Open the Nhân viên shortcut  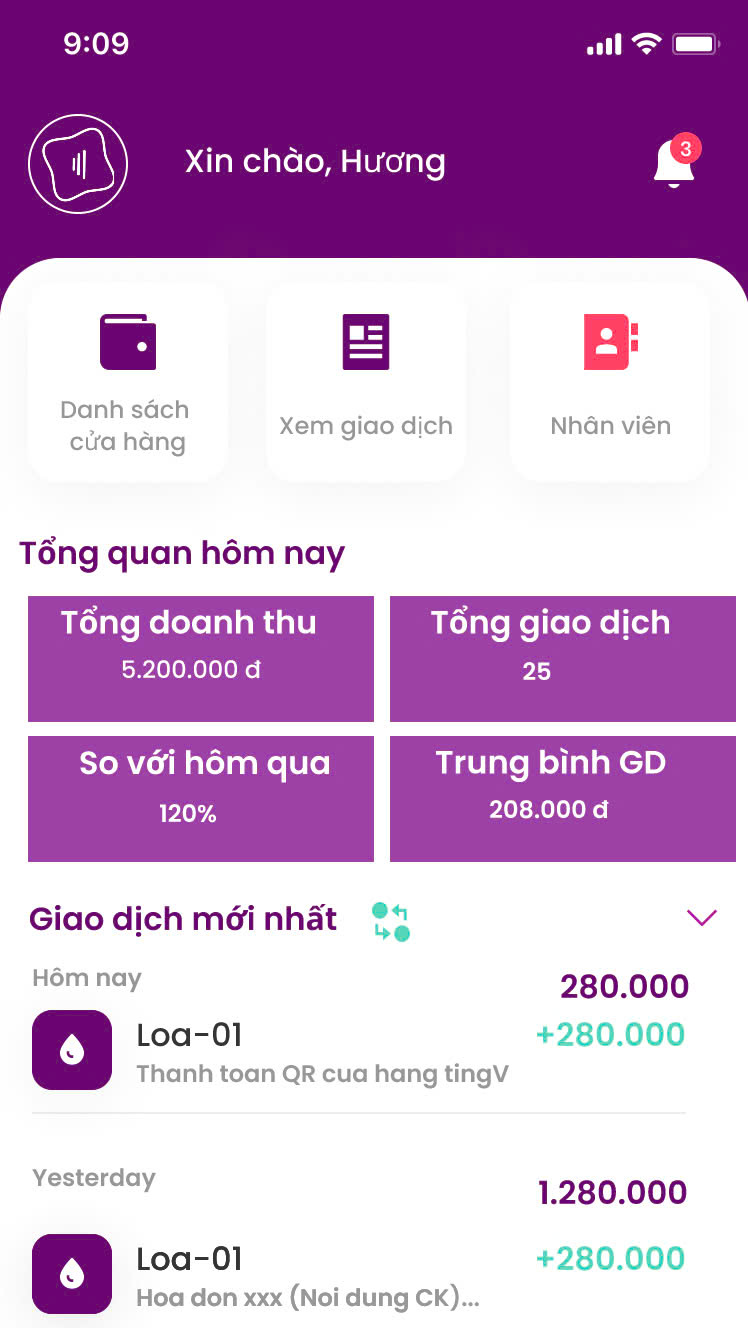coord(610,382)
